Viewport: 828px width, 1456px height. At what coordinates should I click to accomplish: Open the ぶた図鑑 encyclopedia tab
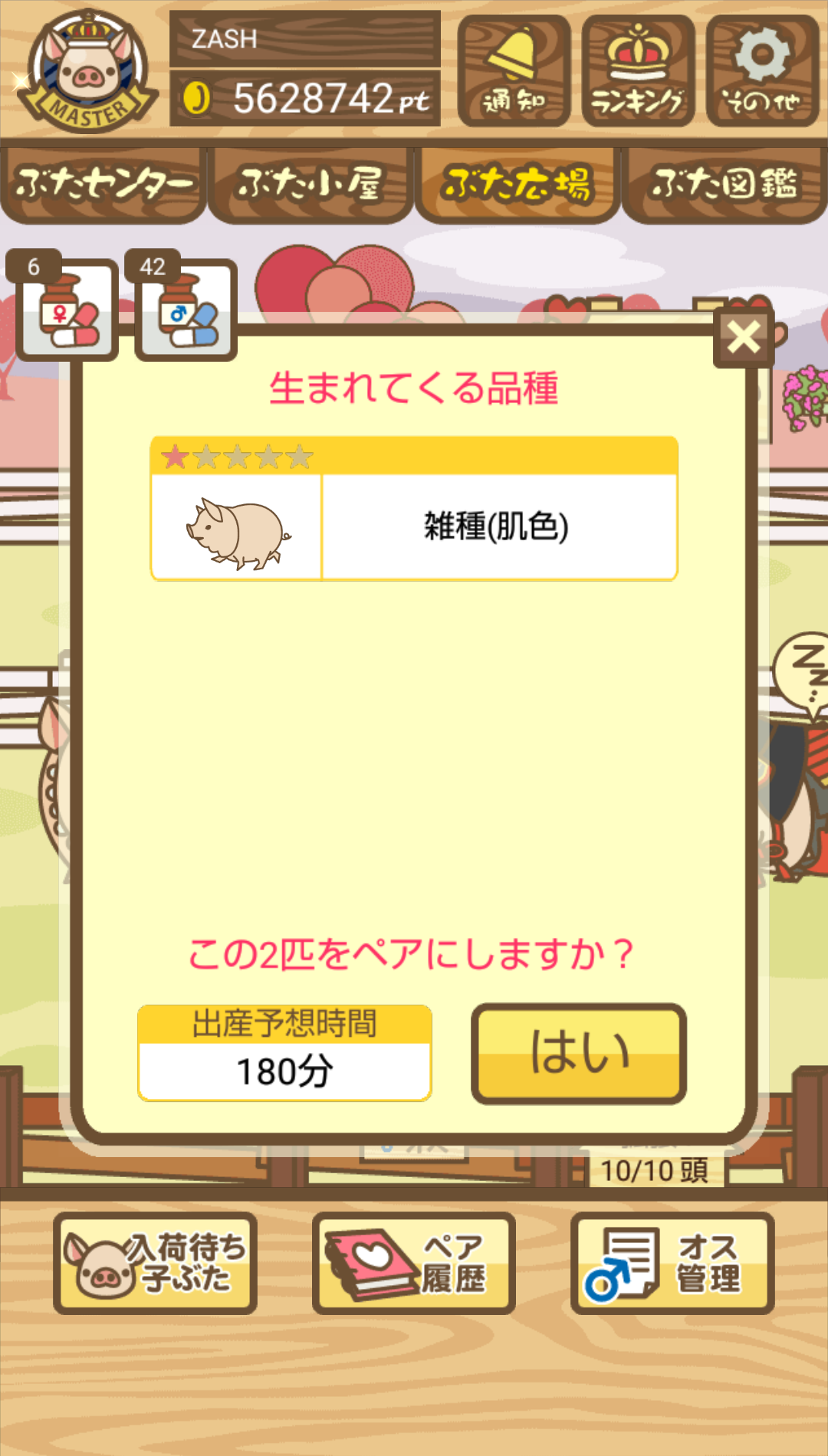724,185
